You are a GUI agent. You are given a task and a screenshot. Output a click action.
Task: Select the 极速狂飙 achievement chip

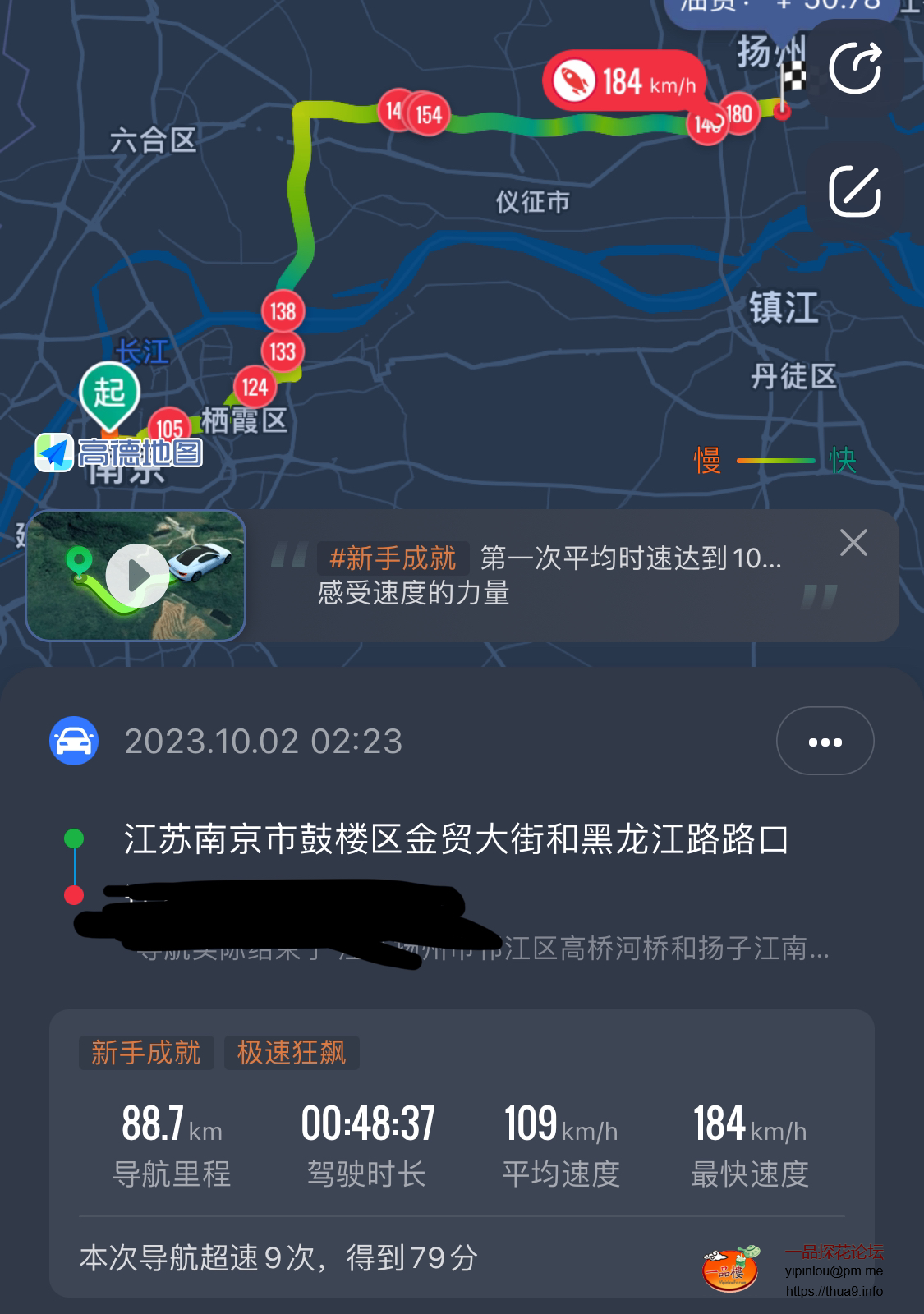click(292, 1053)
